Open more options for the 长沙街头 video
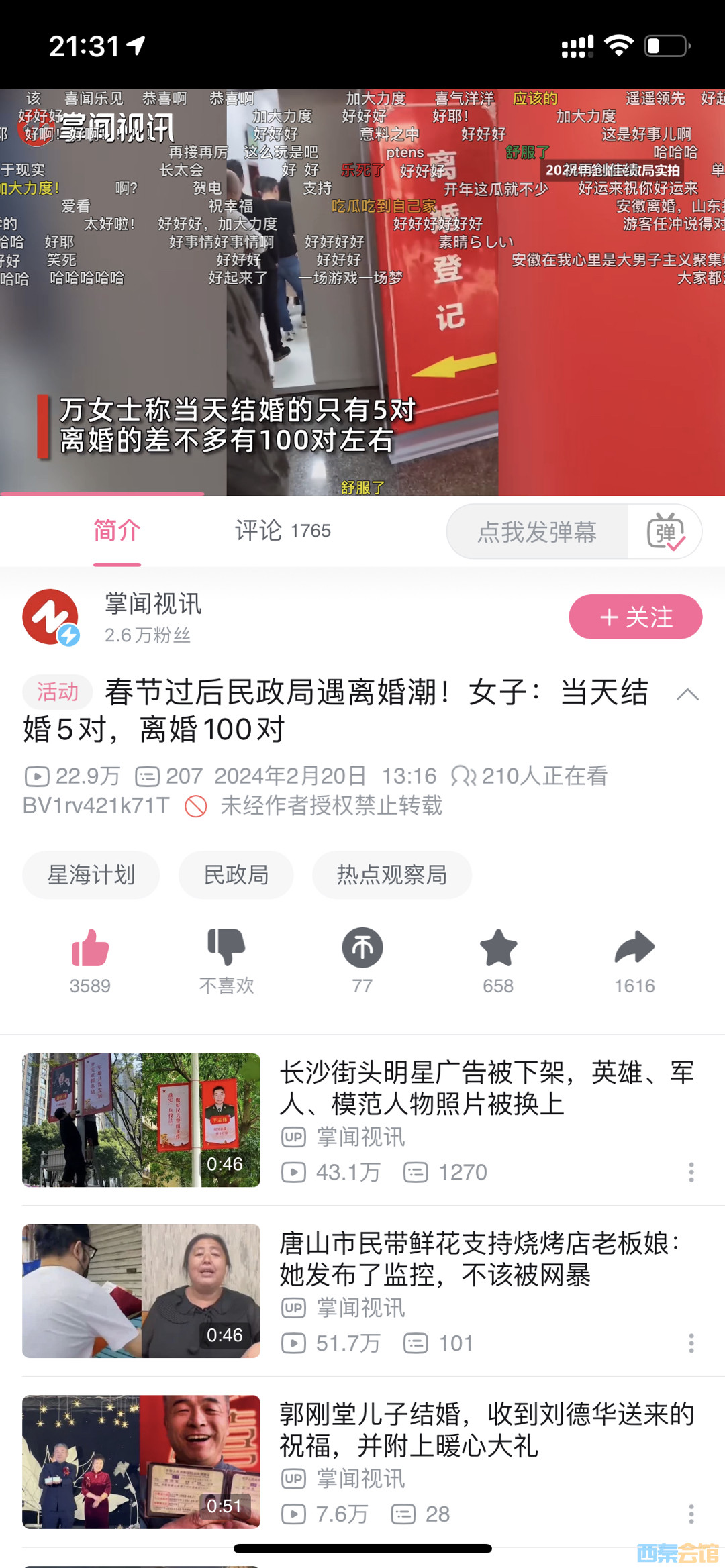 691,1172
